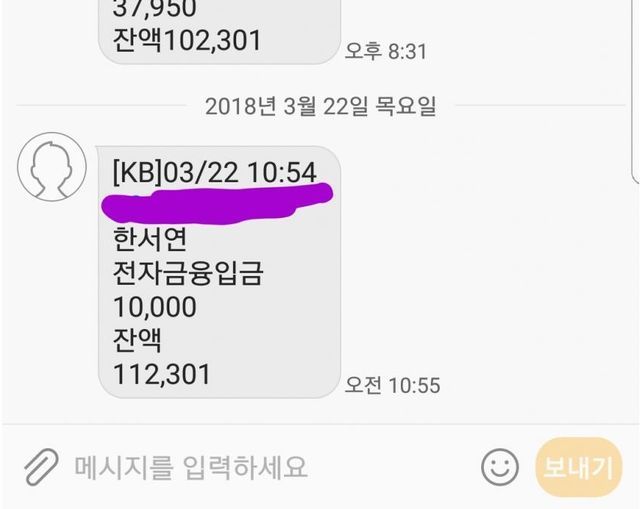Open the emoji smiley picker
The height and width of the screenshot is (509, 640).
(x=500, y=466)
